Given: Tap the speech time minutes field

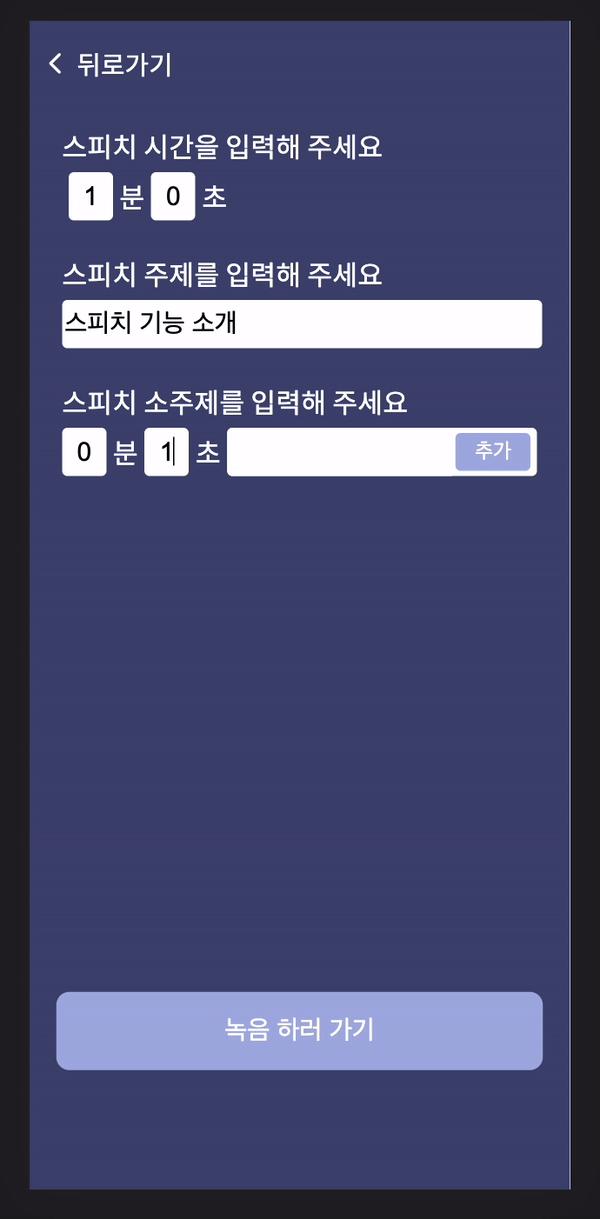Looking at the screenshot, I should 90,197.
